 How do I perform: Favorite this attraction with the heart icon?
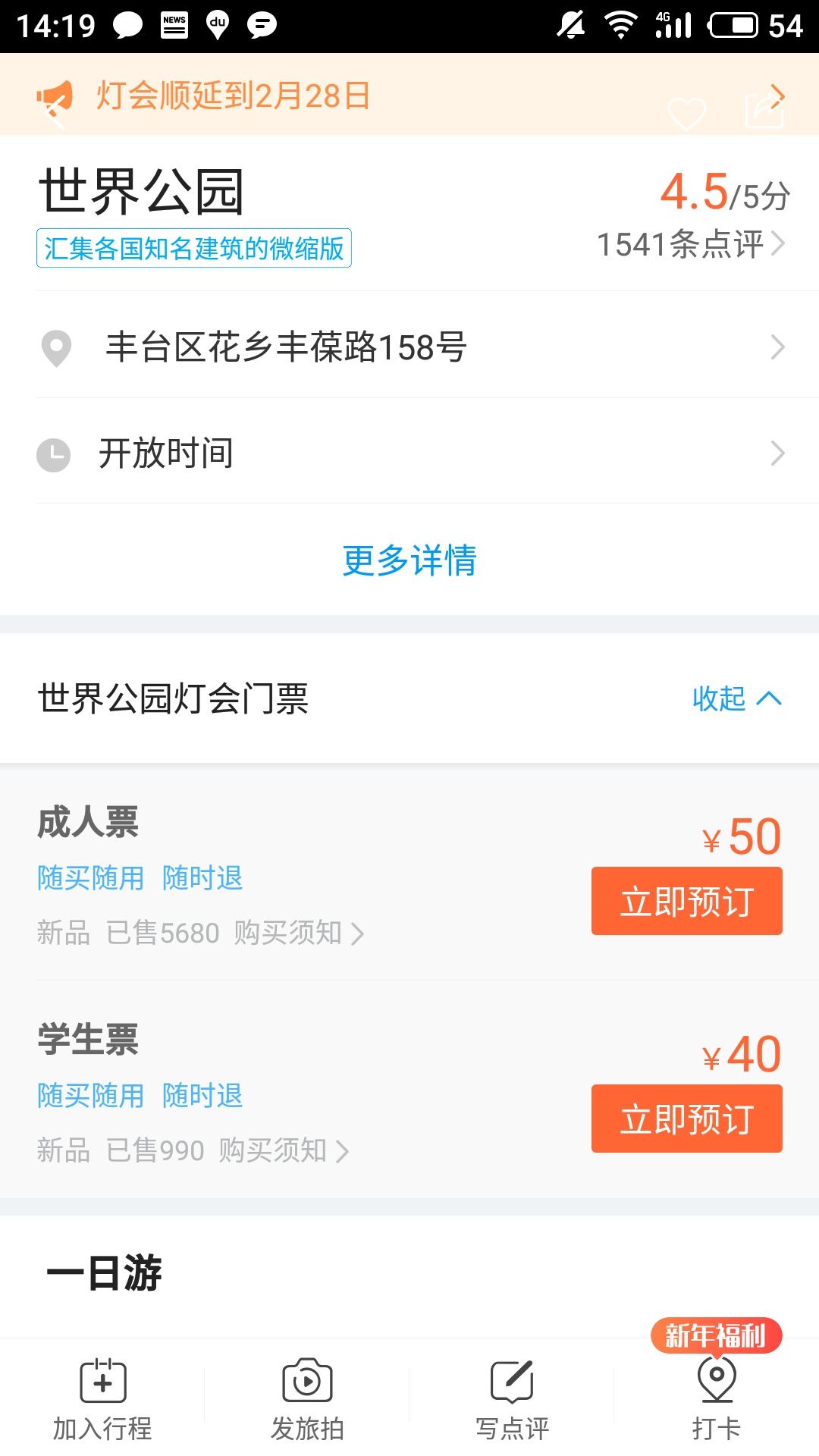pyautogui.click(x=687, y=114)
